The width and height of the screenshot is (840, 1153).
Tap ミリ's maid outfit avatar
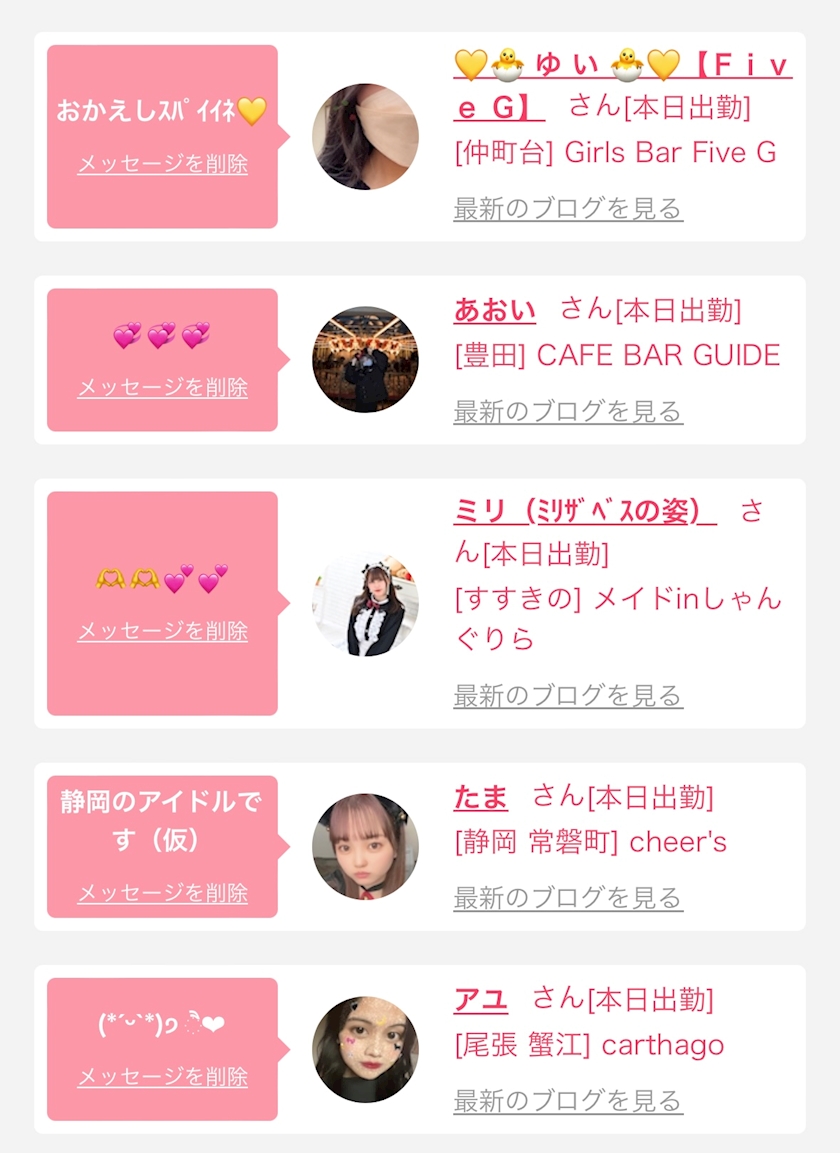366,604
